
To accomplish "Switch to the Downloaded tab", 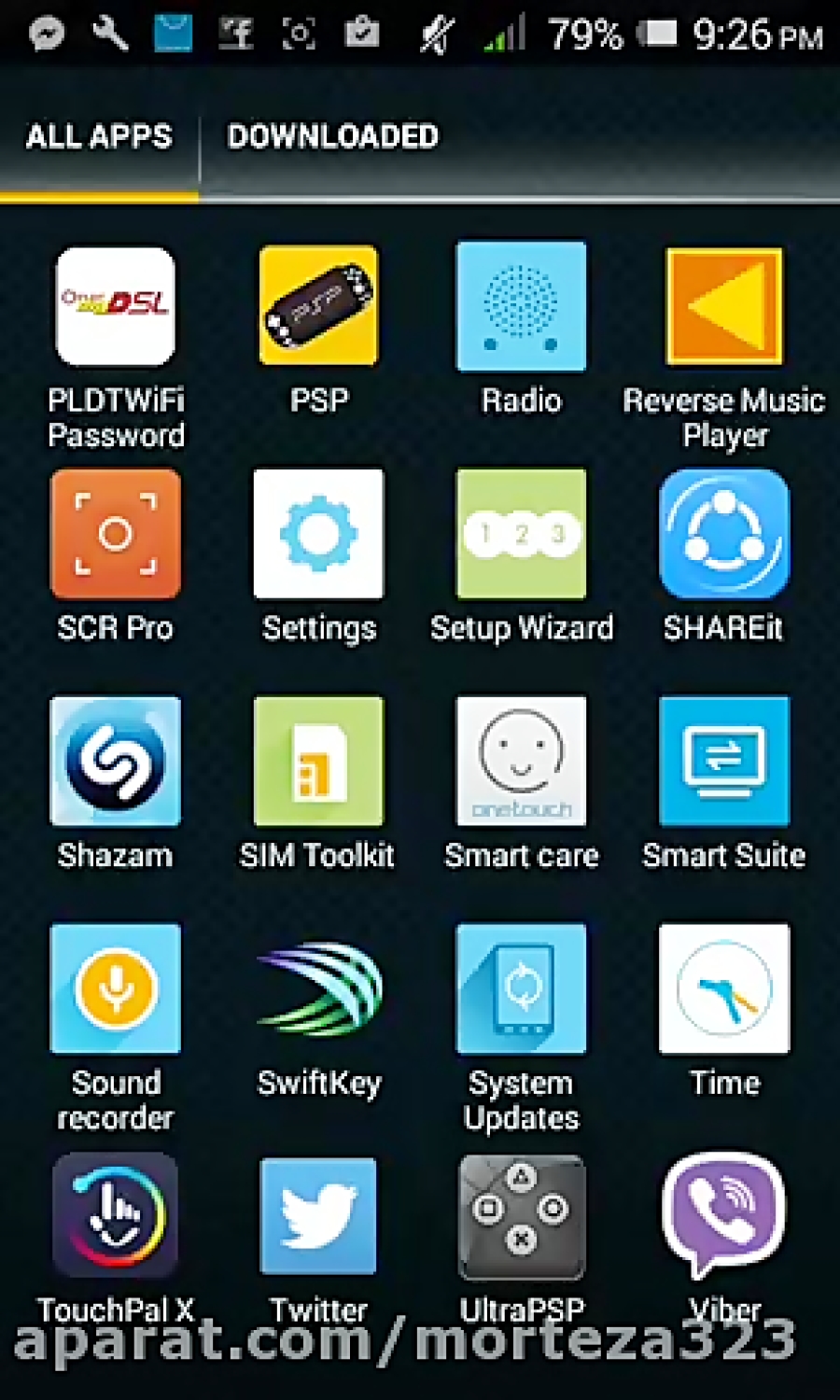I will coord(332,137).
